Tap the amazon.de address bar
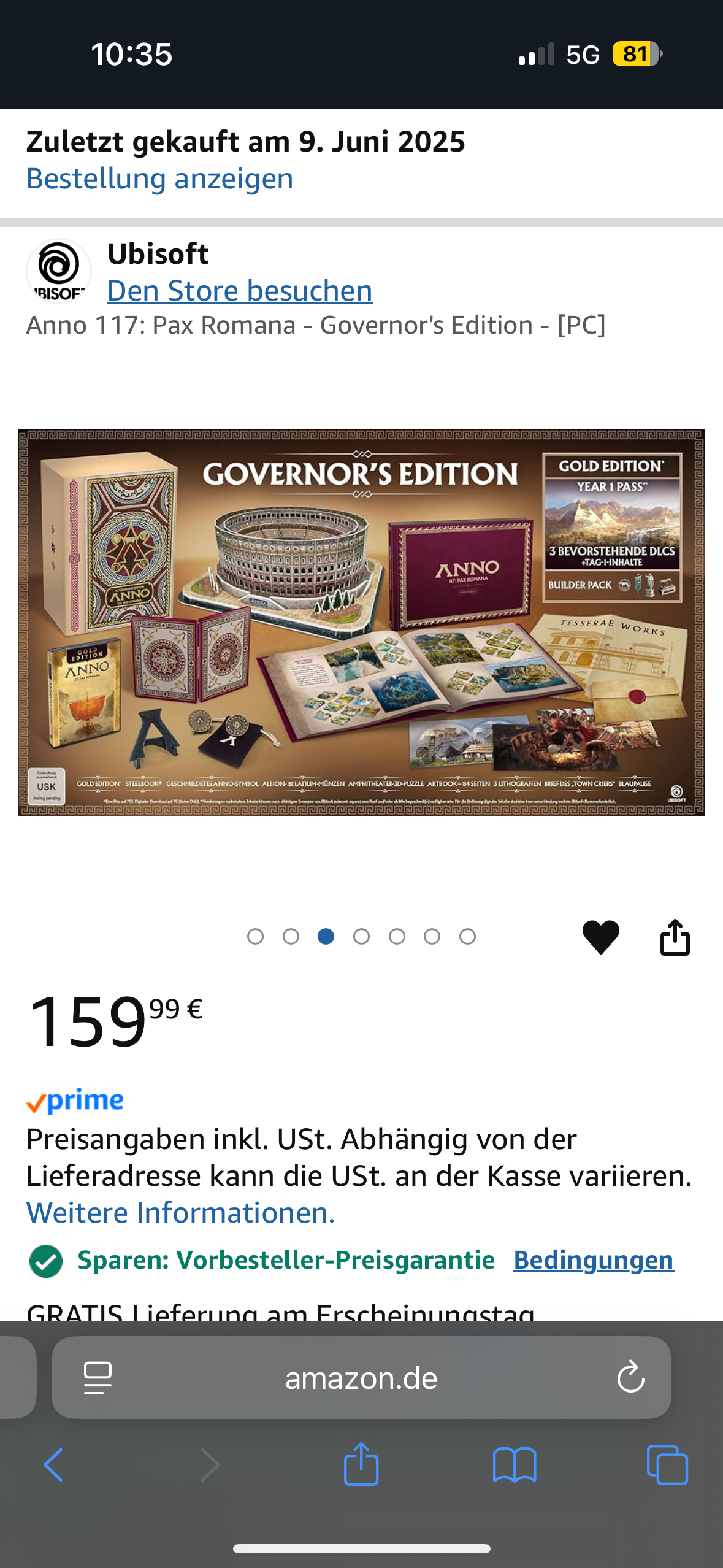The width and height of the screenshot is (723, 1568). tap(361, 1378)
